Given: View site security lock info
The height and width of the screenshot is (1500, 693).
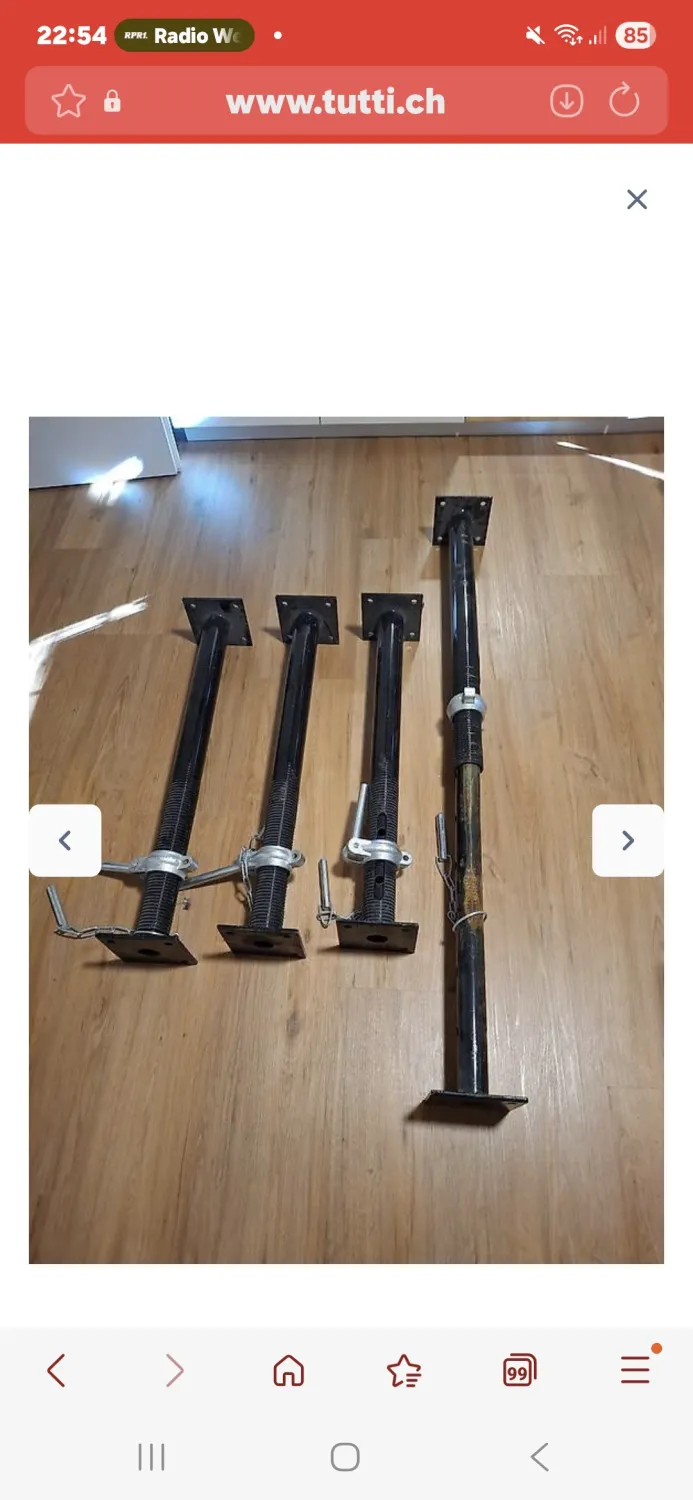Looking at the screenshot, I should tap(112, 101).
